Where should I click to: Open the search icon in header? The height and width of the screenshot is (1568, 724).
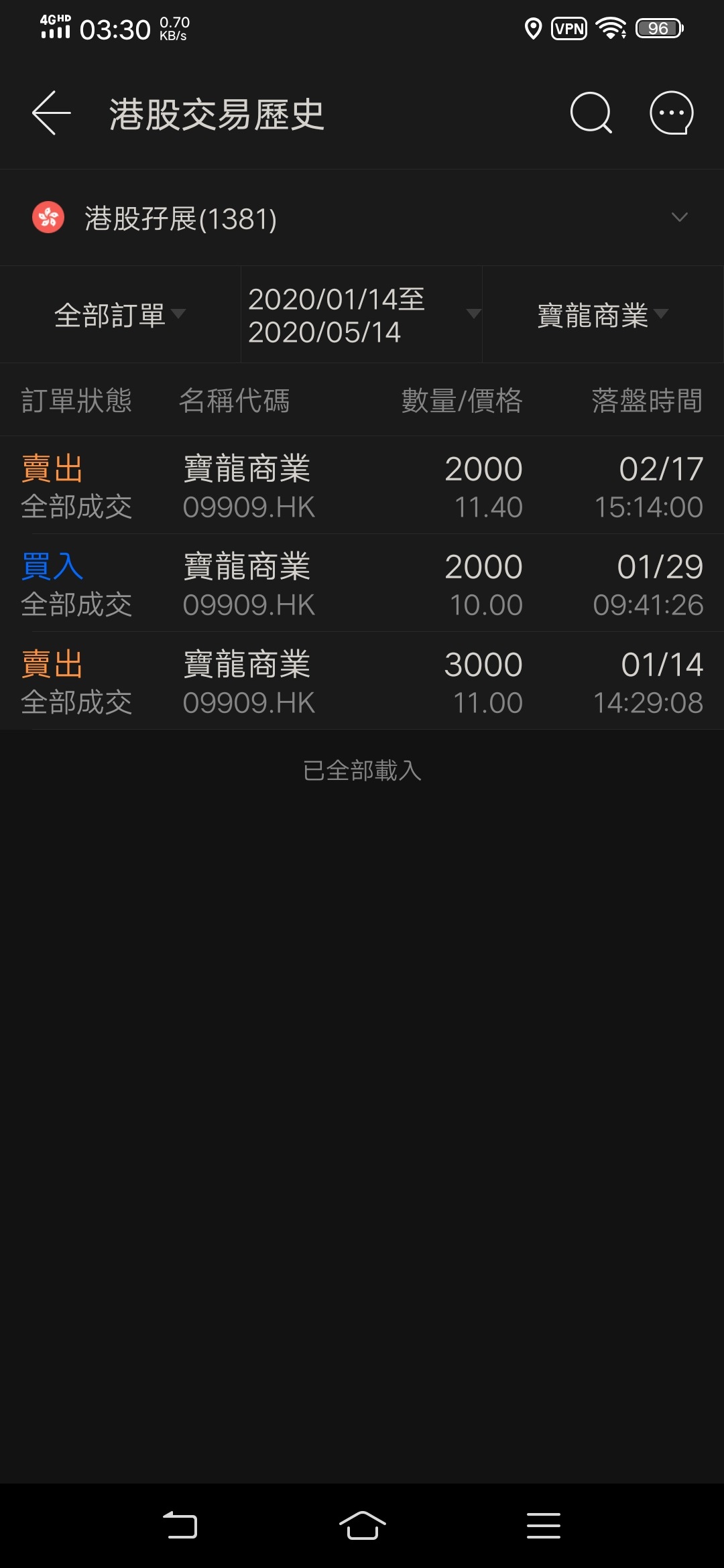(591, 113)
